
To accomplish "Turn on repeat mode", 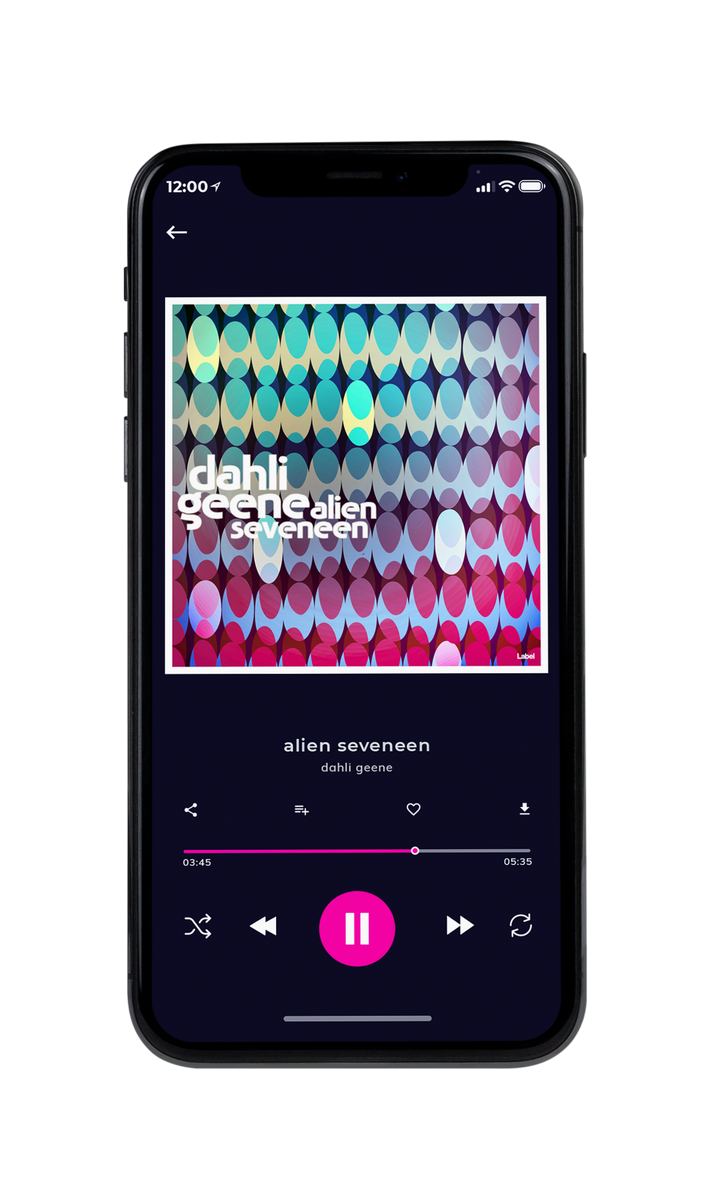I will click(x=520, y=925).
